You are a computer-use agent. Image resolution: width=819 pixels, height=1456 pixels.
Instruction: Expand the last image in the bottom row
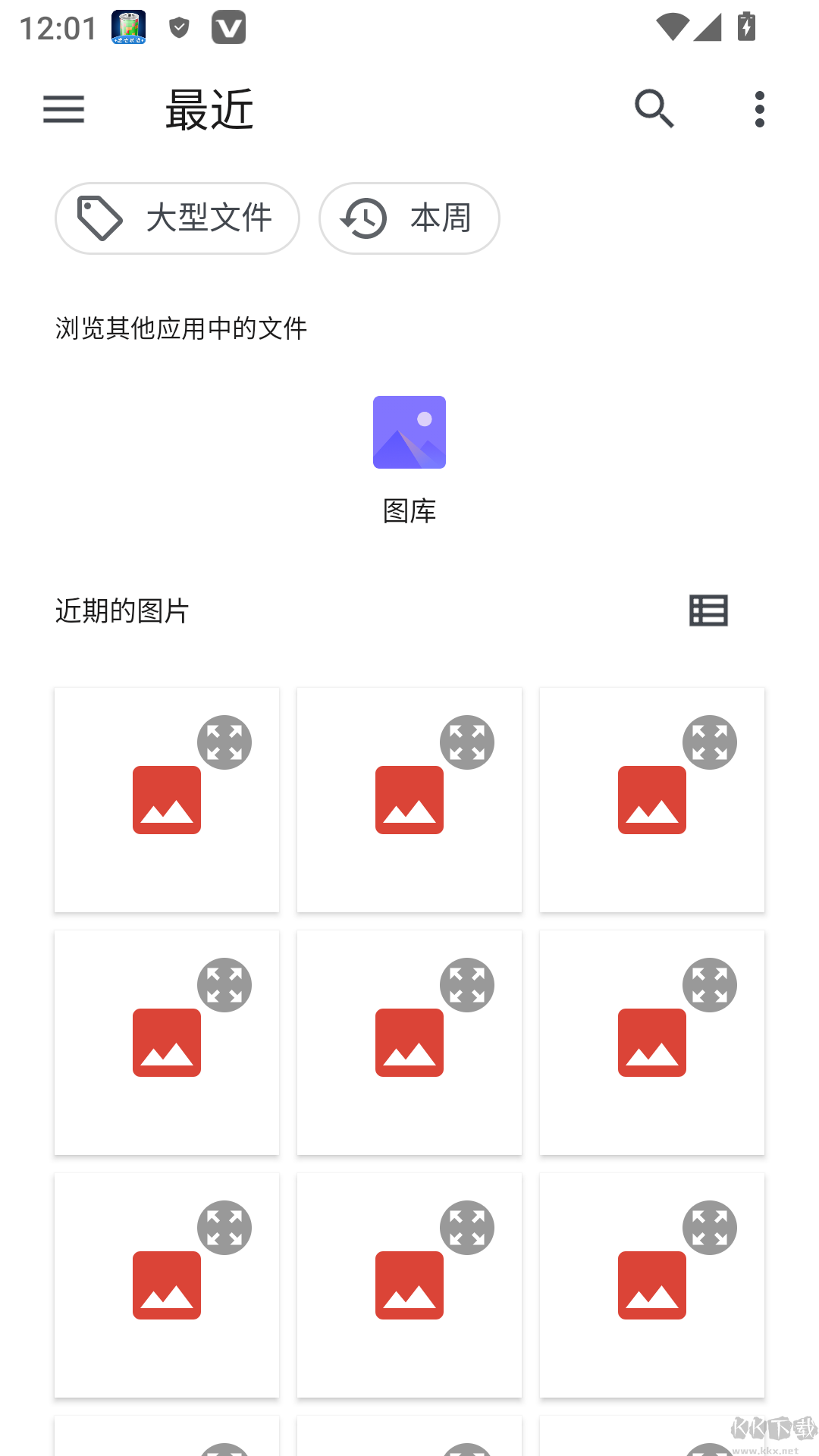point(710,1227)
